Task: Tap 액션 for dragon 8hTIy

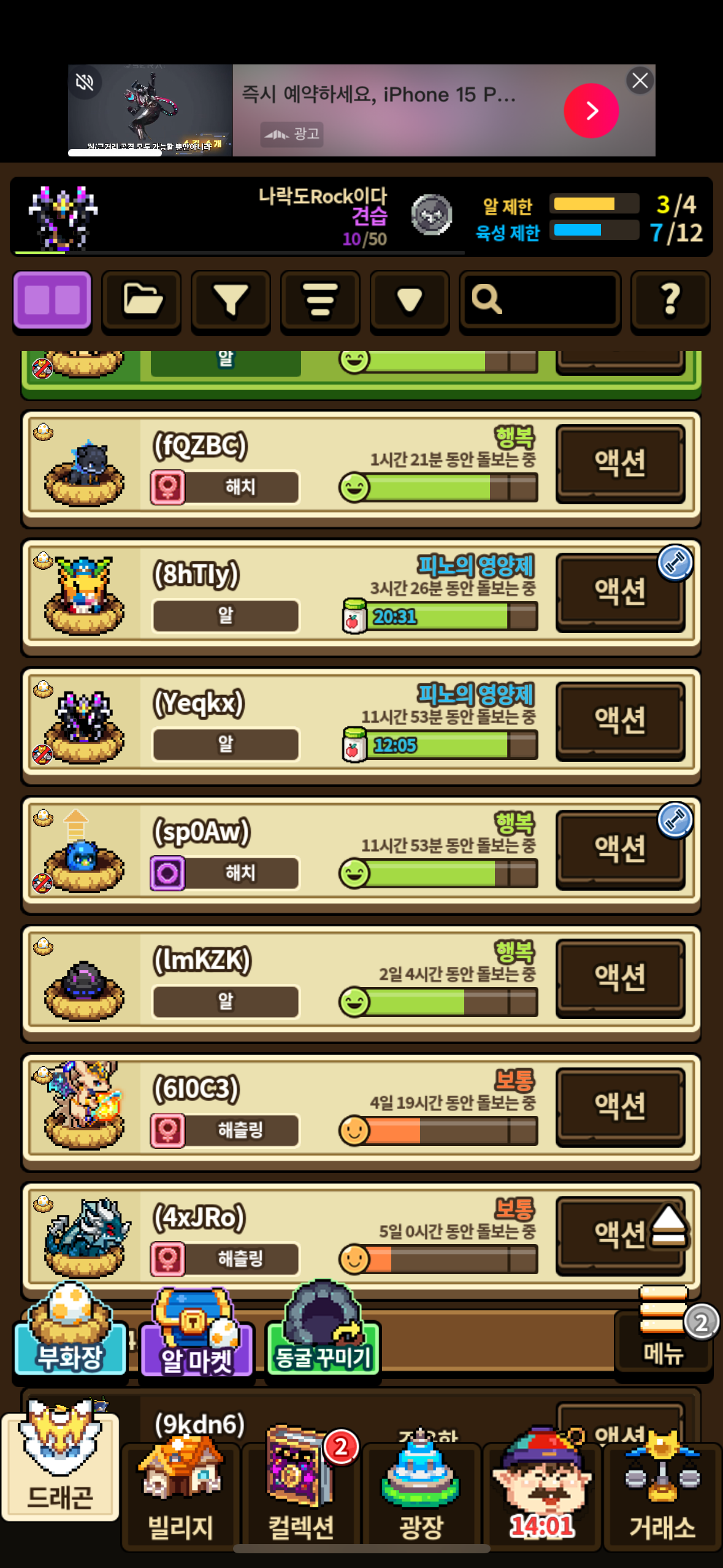Action: 620,591
